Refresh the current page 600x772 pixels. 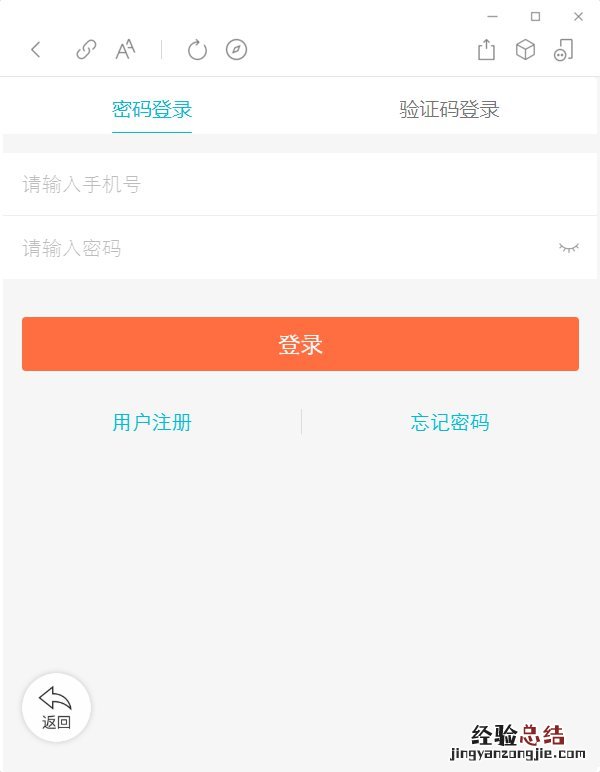tap(197, 50)
